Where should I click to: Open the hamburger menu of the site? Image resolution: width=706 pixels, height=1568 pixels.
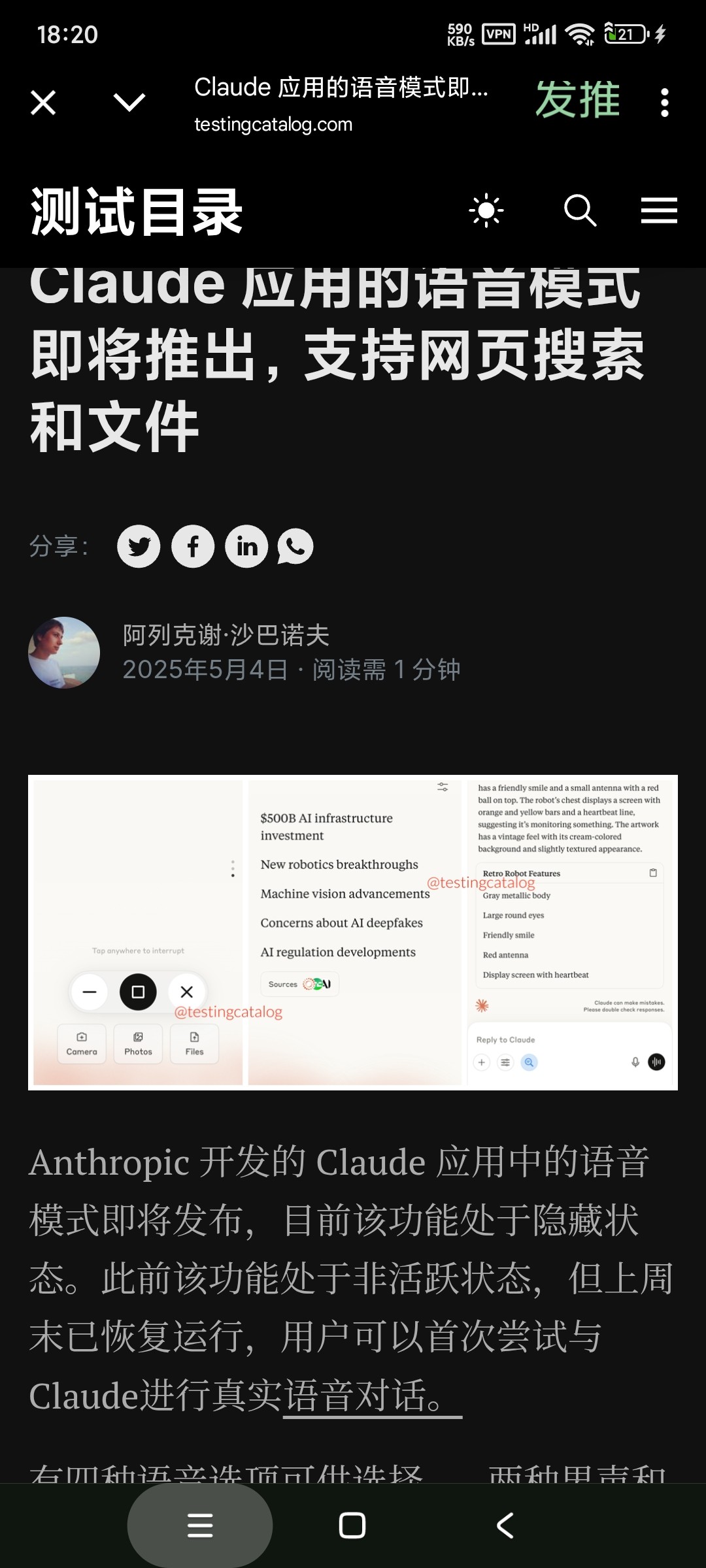(x=658, y=210)
